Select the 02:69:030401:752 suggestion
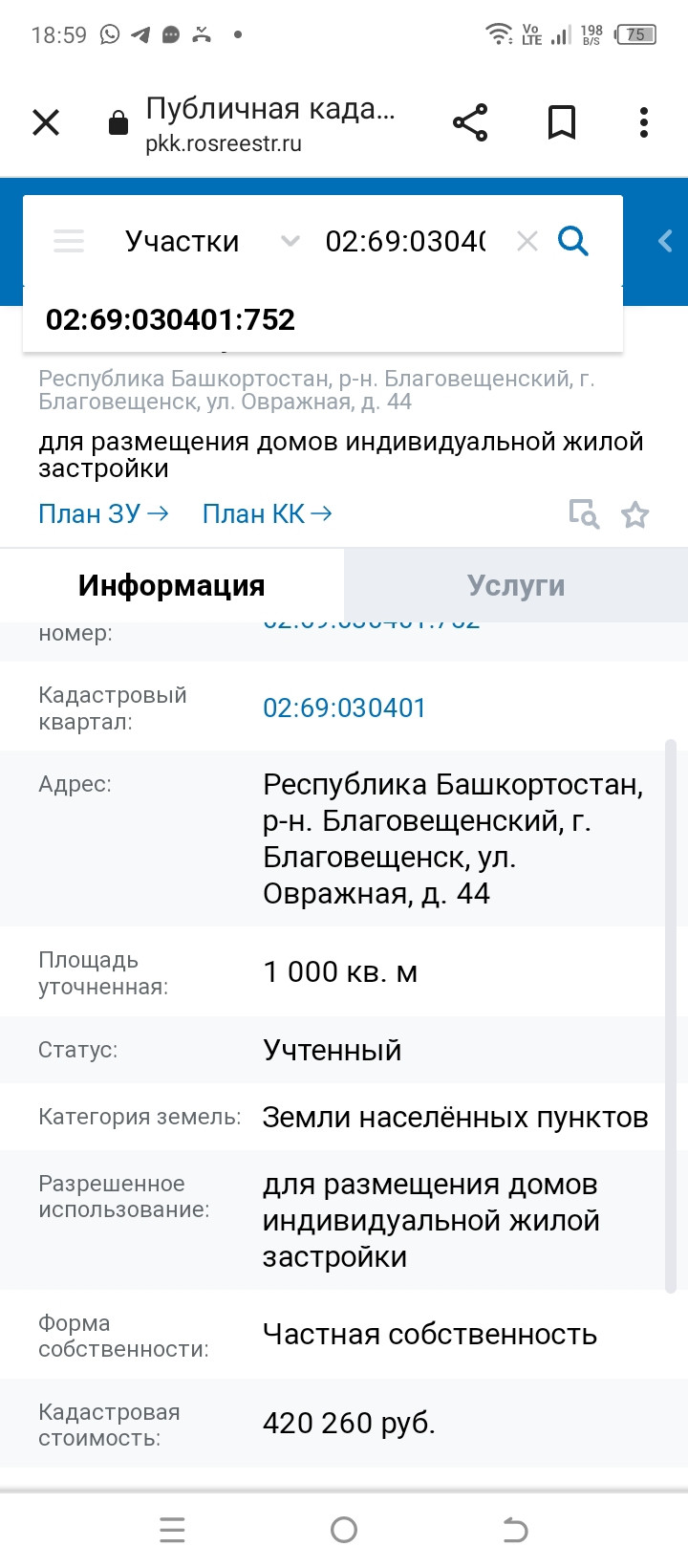 (171, 319)
